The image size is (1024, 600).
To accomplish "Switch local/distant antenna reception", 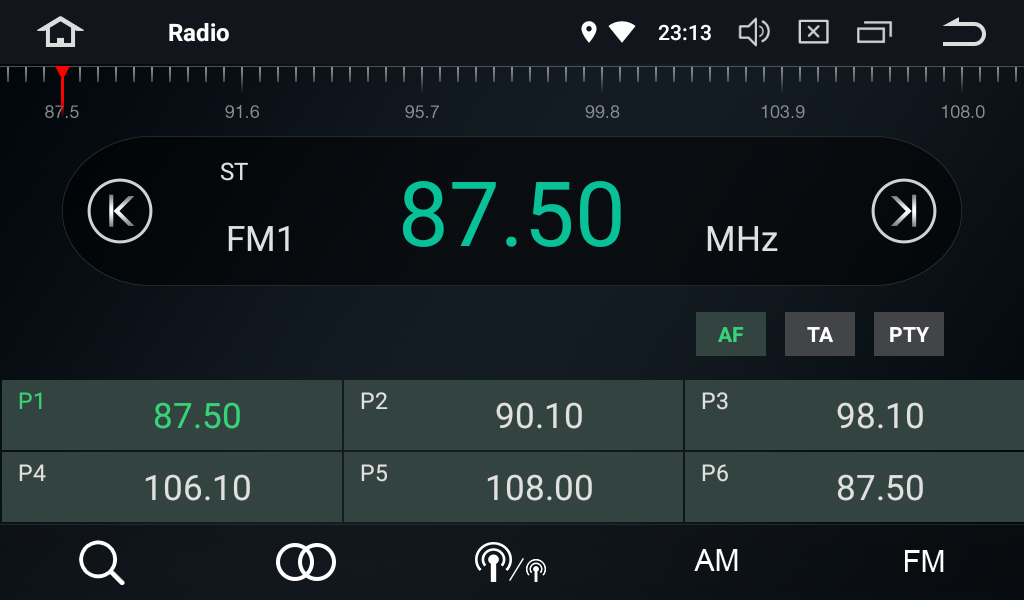I will pyautogui.click(x=510, y=562).
